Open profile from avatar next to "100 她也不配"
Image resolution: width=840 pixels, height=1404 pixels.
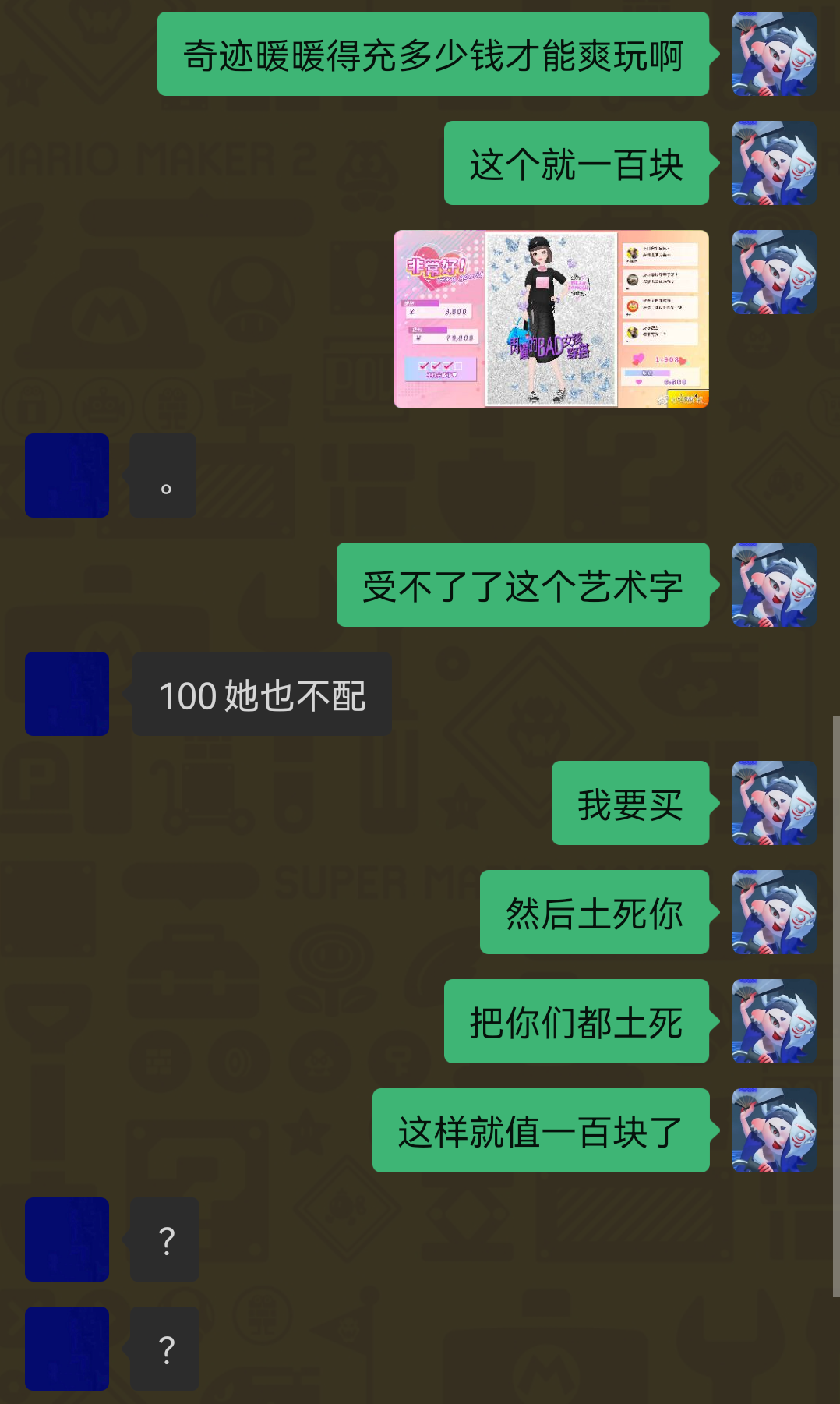point(67,694)
